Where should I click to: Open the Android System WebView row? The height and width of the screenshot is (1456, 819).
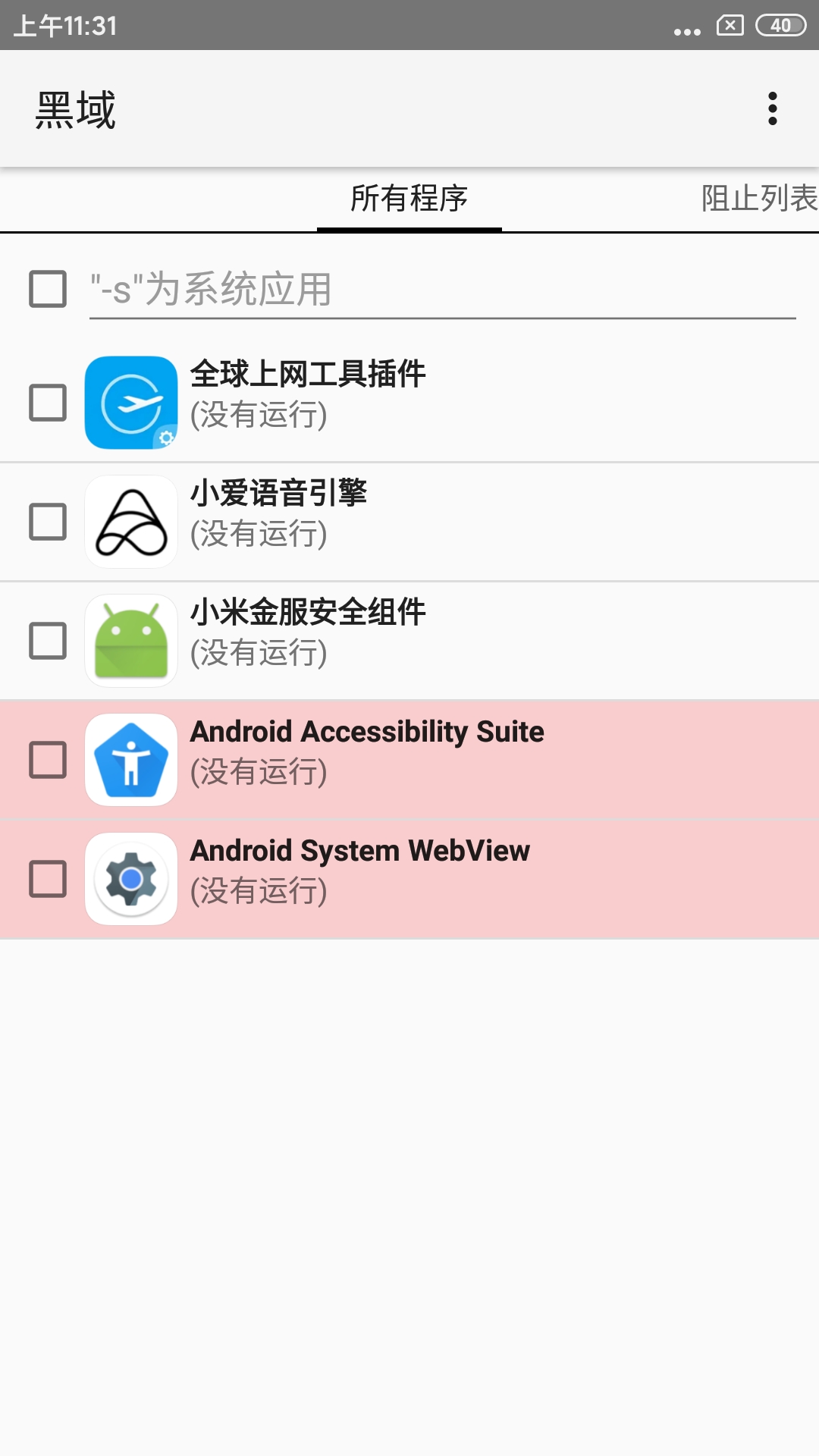[x=455, y=879]
